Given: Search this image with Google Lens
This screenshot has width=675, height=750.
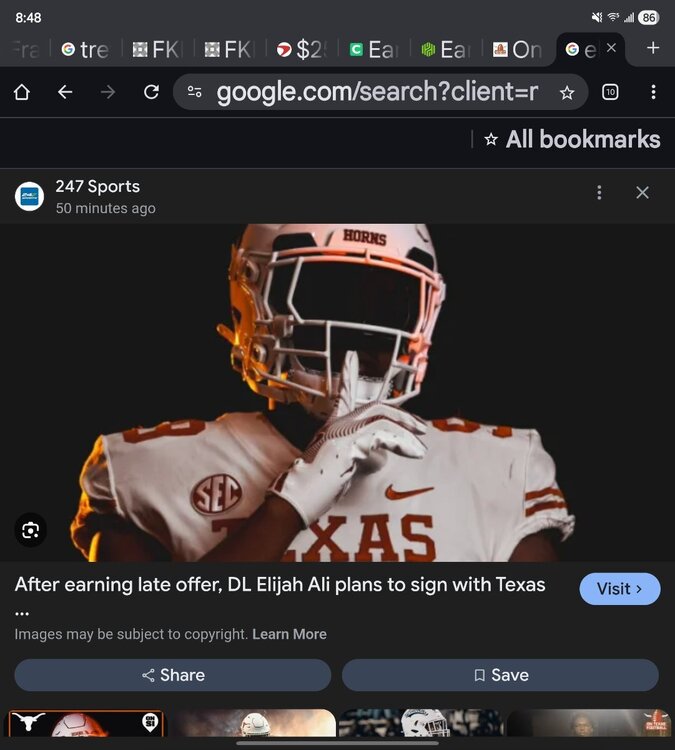Looking at the screenshot, I should pos(30,530).
